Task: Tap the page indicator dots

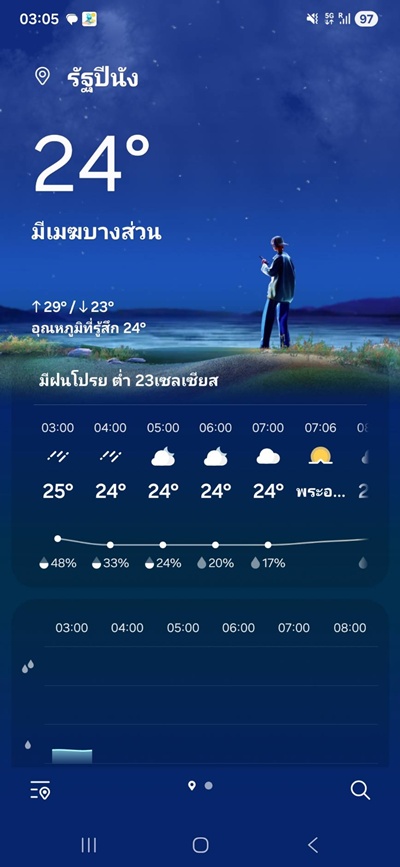Action: [x=200, y=785]
